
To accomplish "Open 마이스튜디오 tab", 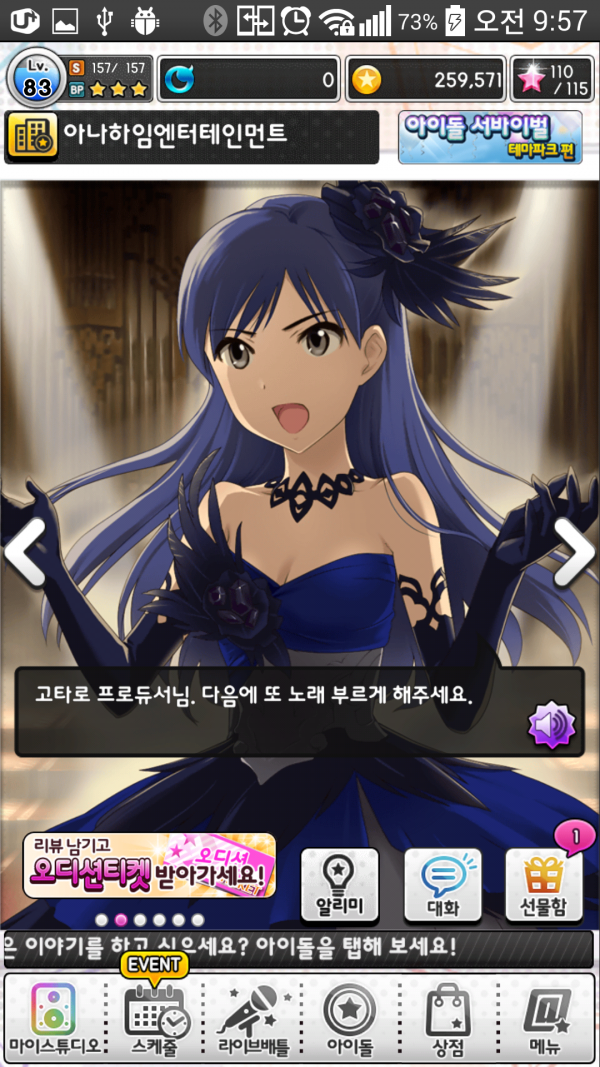I will [x=53, y=1020].
